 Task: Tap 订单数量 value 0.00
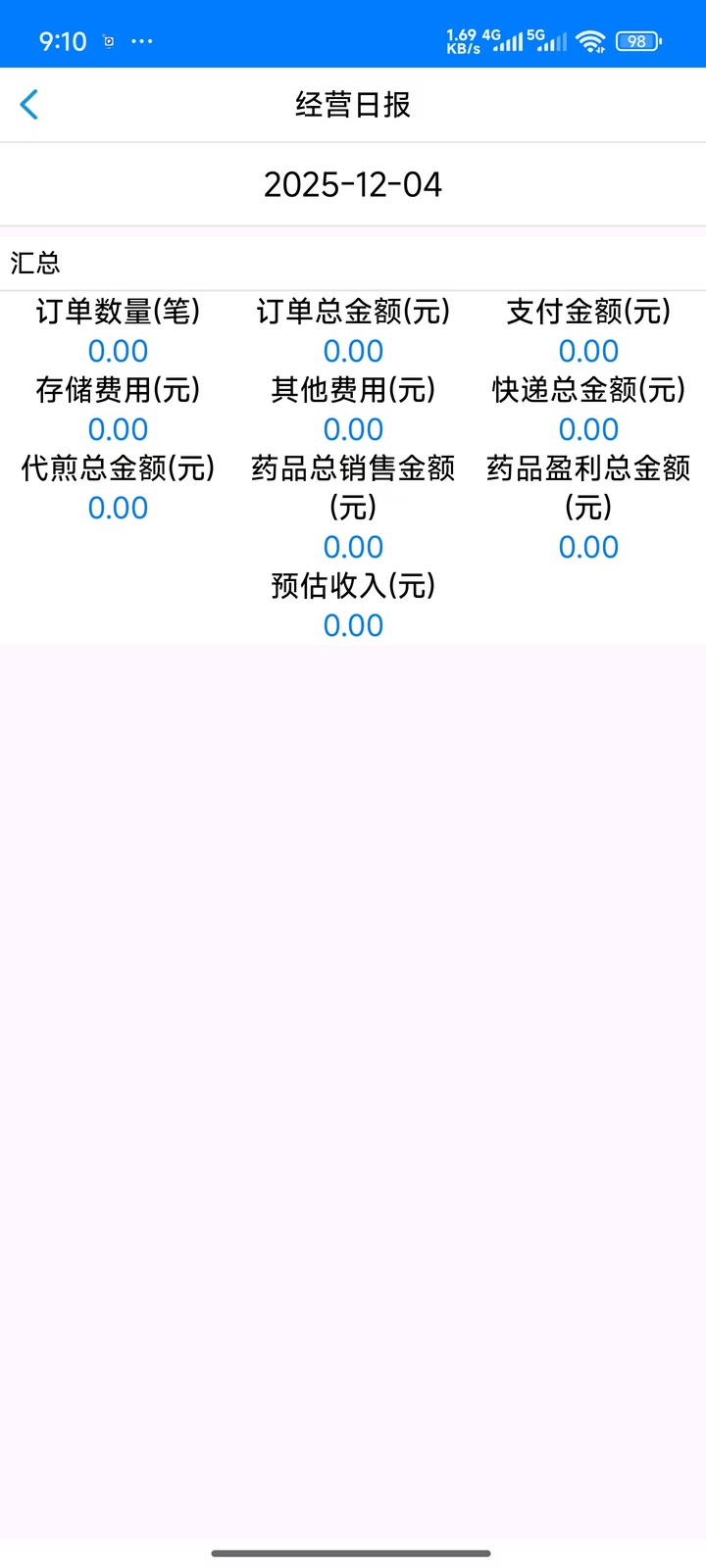(x=118, y=351)
